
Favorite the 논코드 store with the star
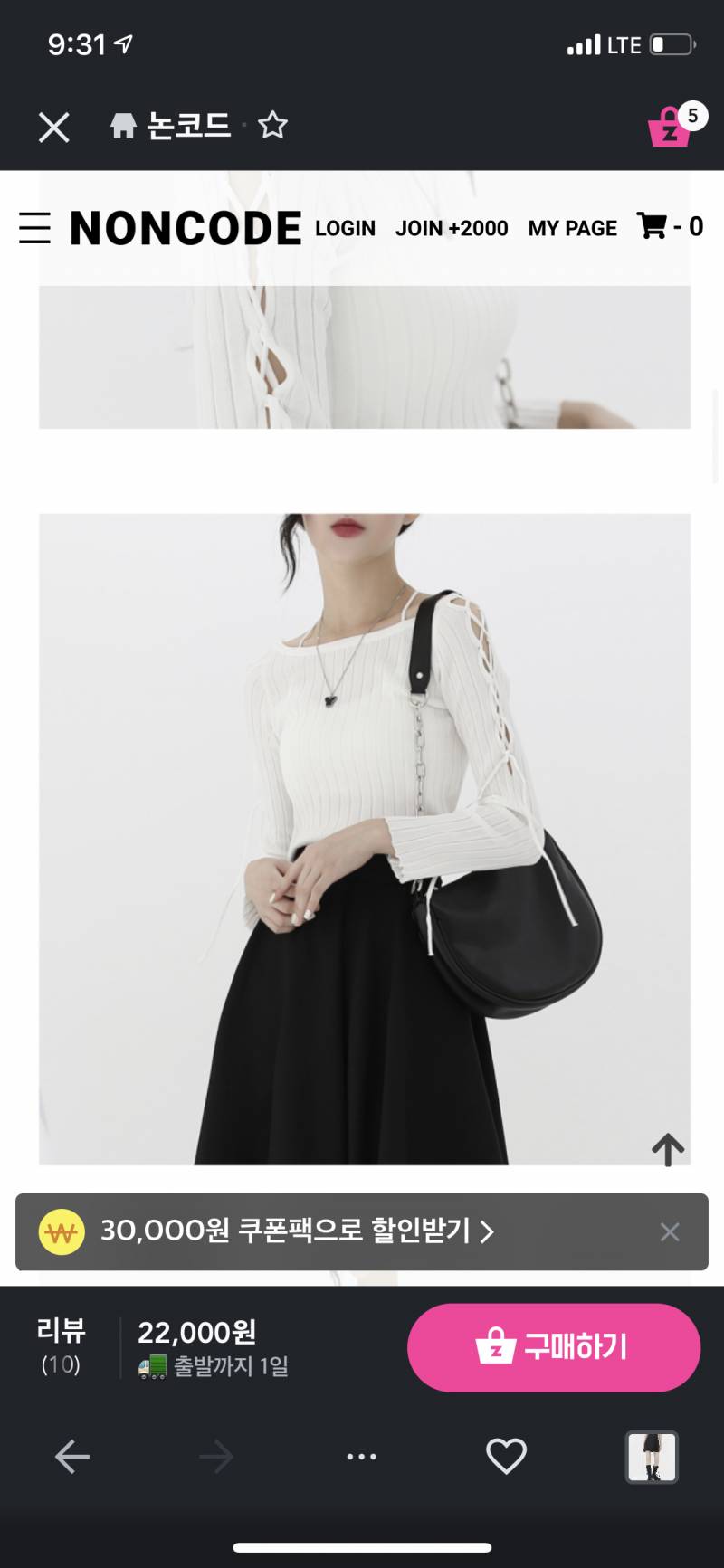272,126
